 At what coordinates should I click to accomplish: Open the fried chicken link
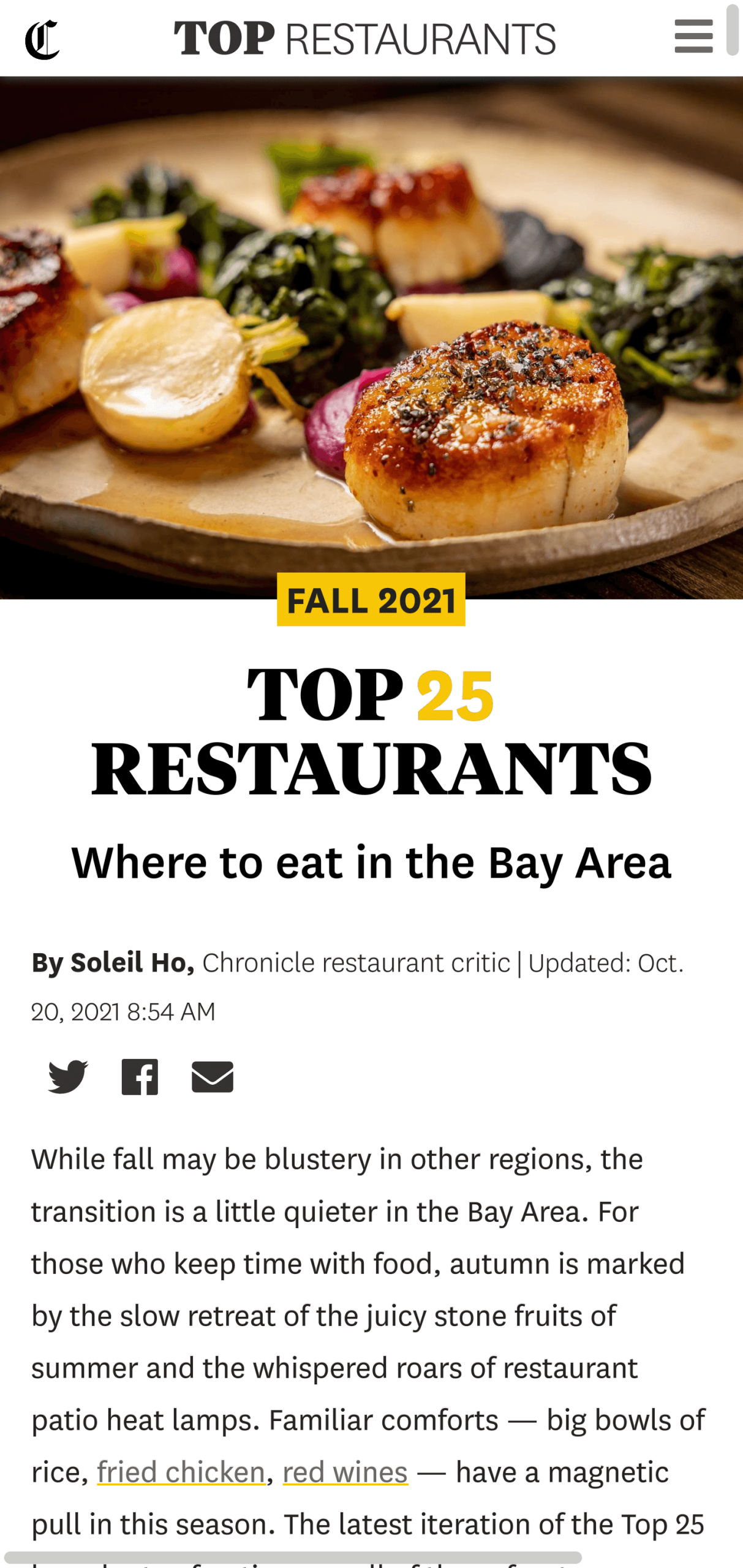[x=181, y=1471]
